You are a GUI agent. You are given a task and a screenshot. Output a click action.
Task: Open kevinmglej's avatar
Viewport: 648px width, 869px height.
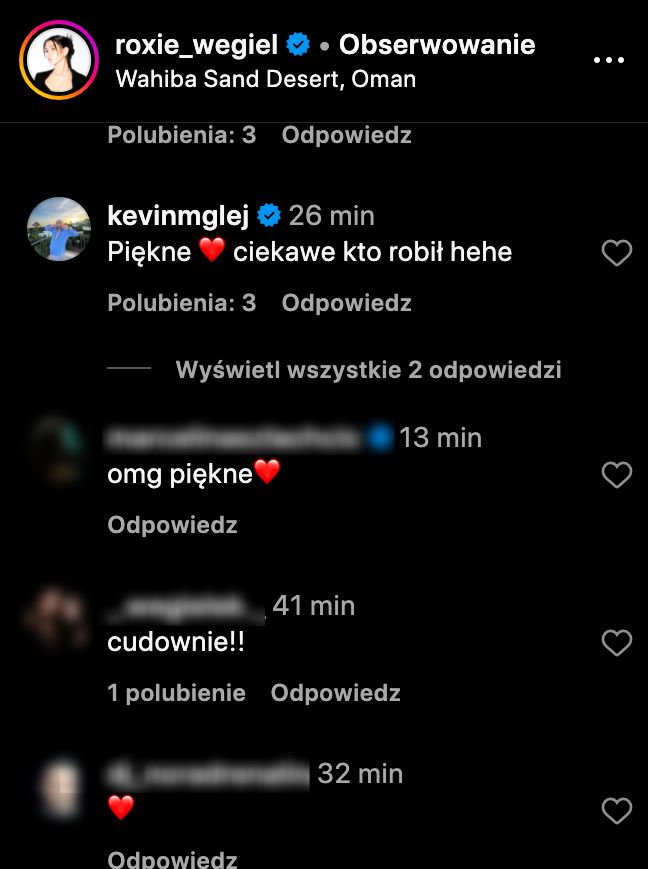pyautogui.click(x=58, y=230)
